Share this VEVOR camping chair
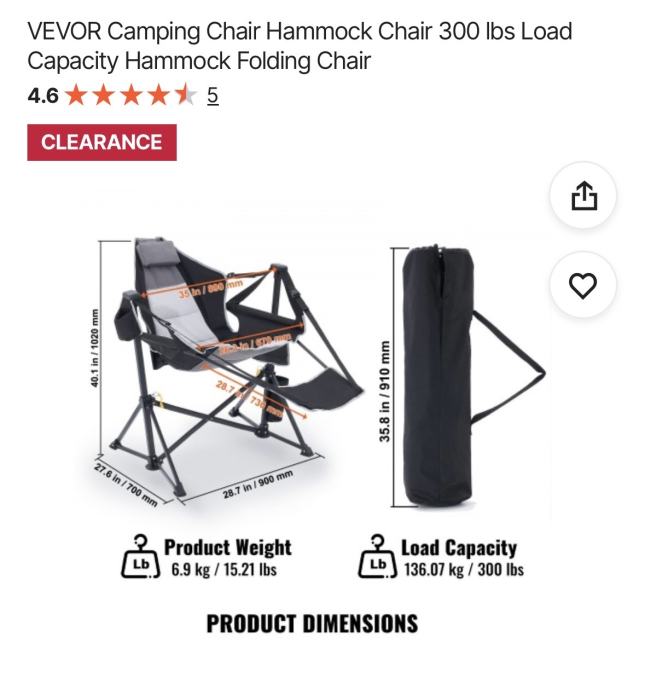 pyautogui.click(x=583, y=196)
